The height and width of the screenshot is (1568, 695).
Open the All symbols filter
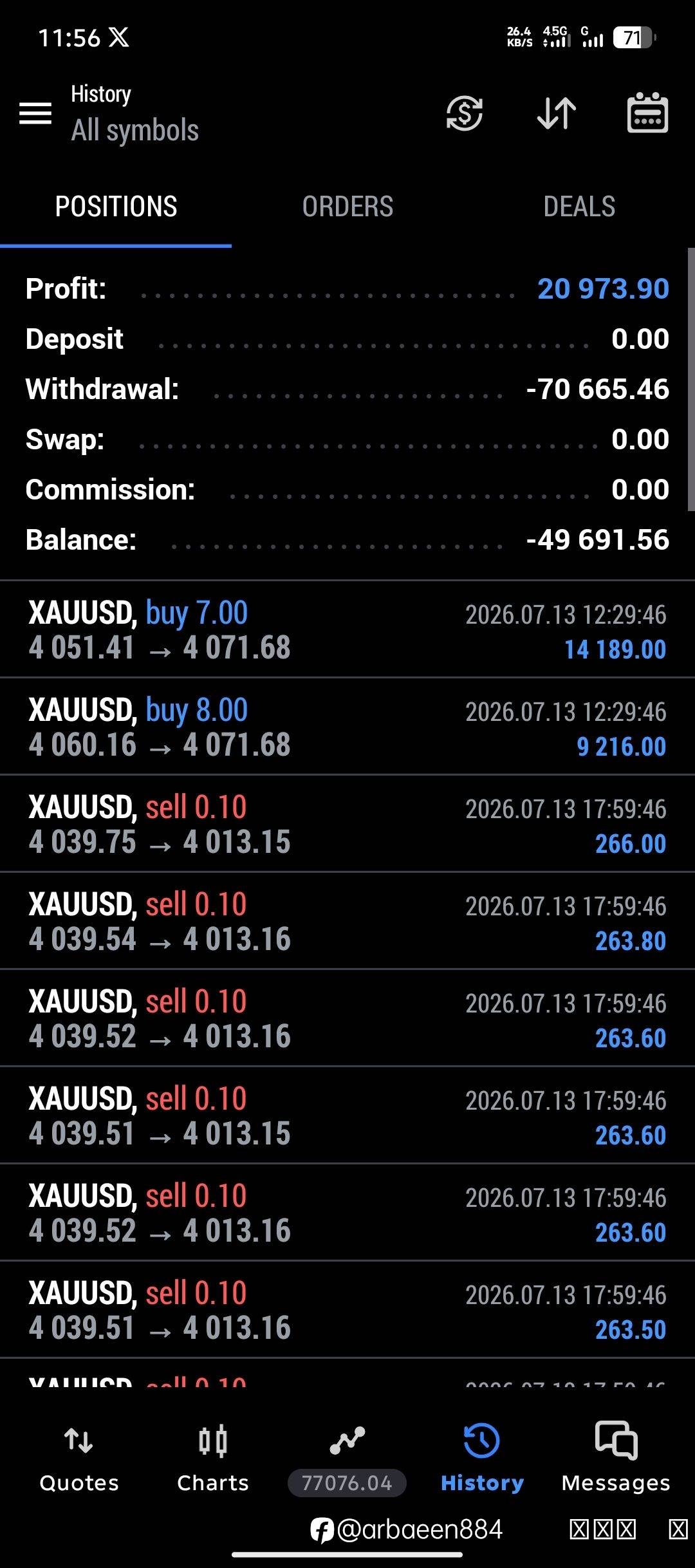134,130
